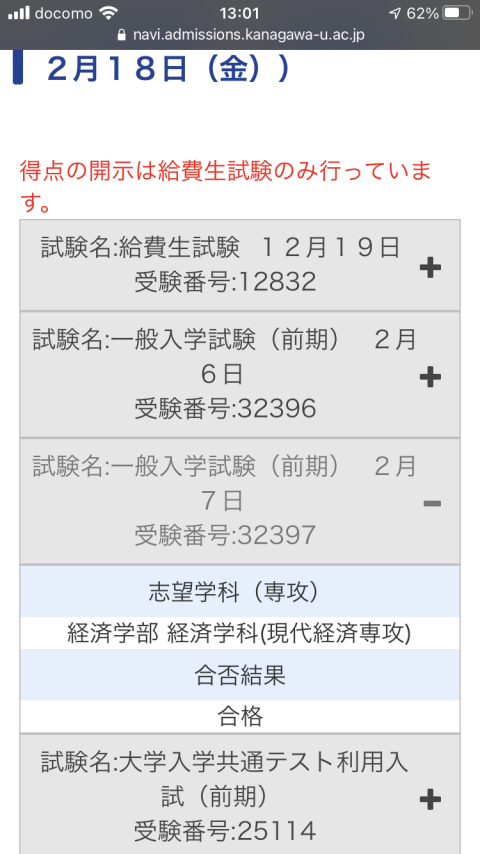
Task: Expand the 給費生試験 12月19日 row
Action: (x=240, y=265)
